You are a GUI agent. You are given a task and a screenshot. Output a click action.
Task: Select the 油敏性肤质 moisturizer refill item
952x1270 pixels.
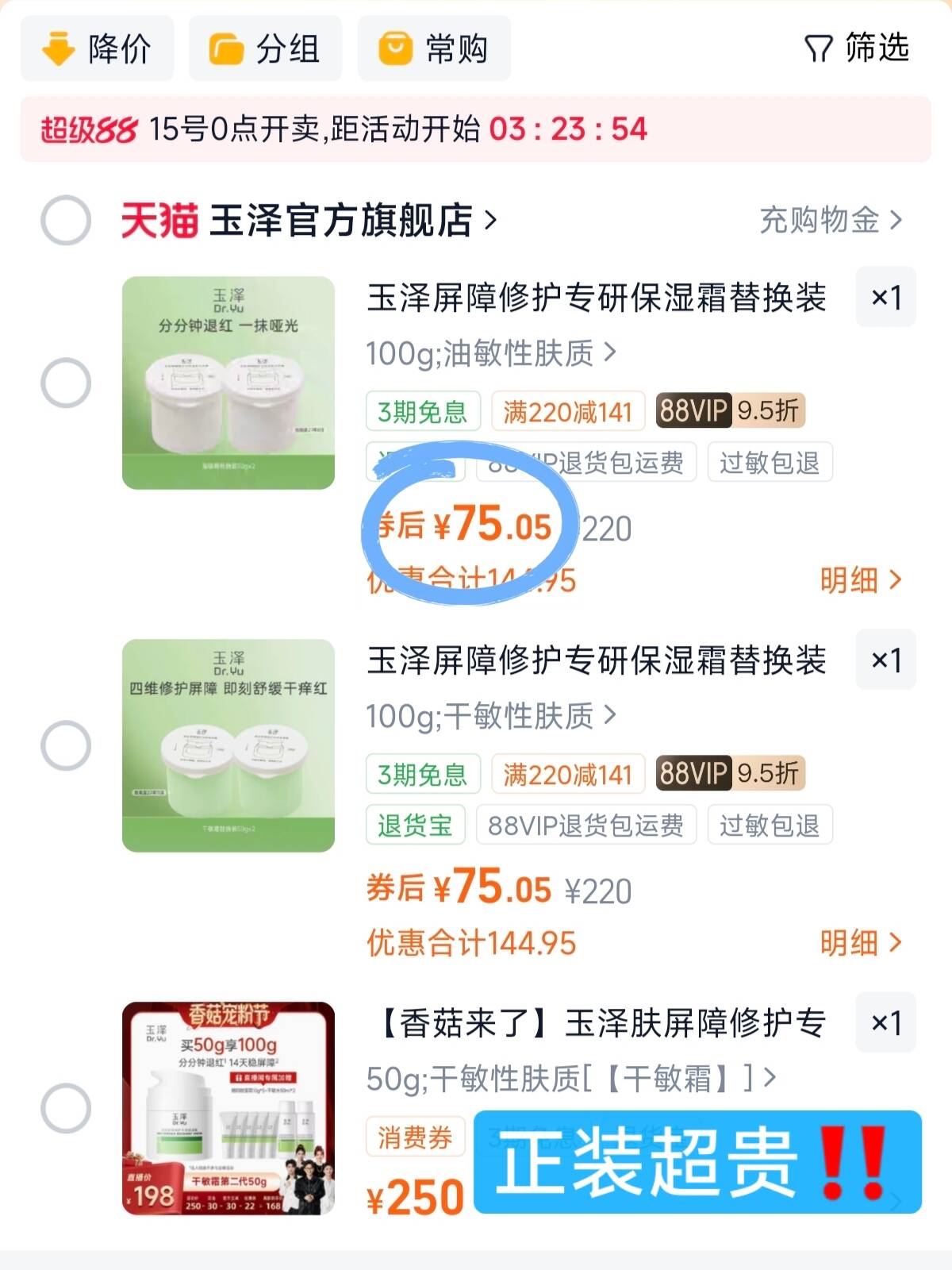[66, 383]
